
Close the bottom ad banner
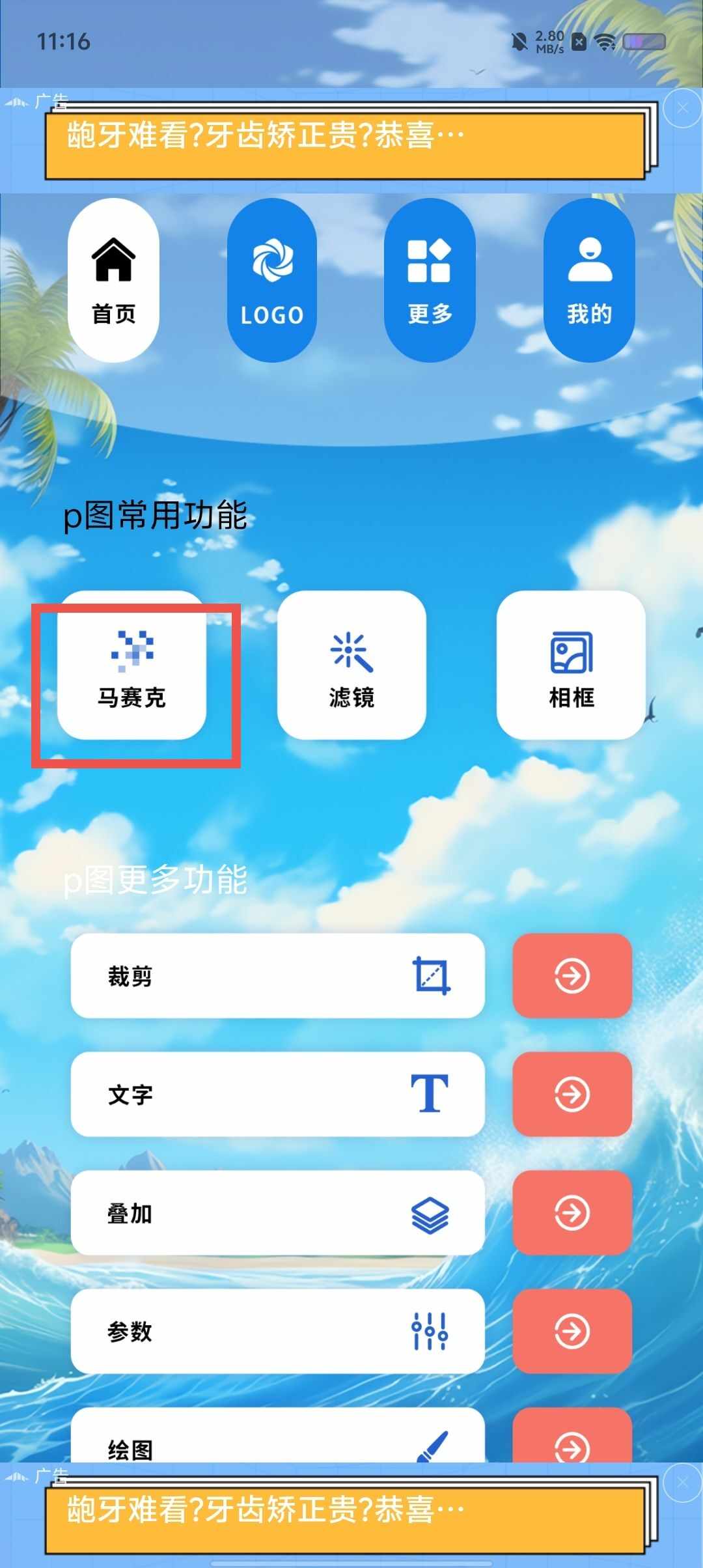click(682, 1483)
